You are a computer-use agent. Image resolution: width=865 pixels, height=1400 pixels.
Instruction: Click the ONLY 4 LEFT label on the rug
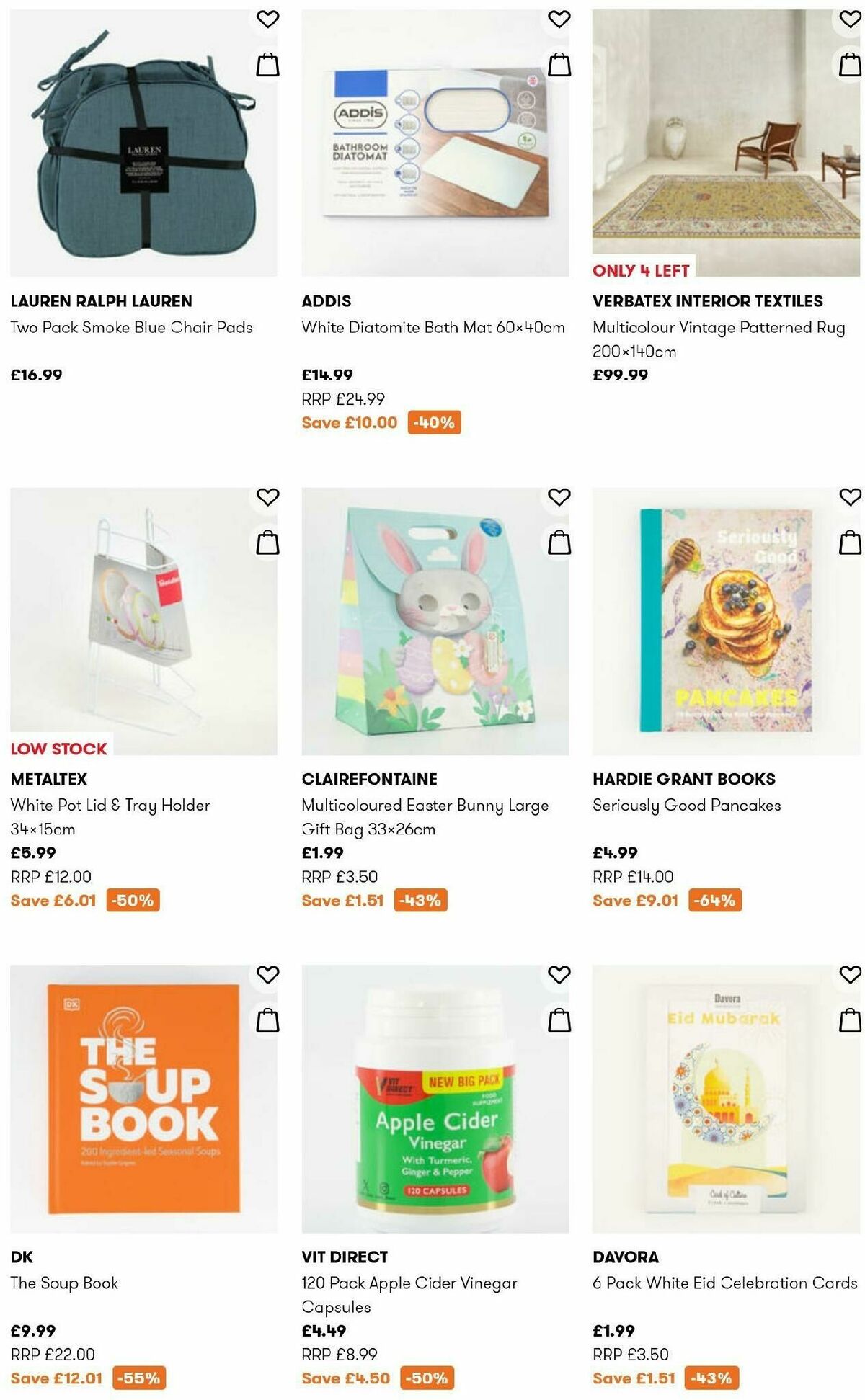639,272
